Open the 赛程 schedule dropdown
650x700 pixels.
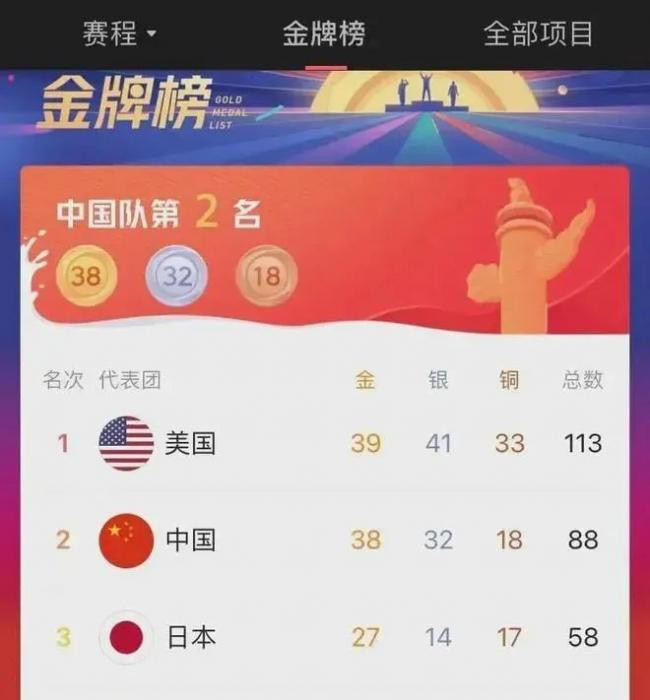pos(120,33)
